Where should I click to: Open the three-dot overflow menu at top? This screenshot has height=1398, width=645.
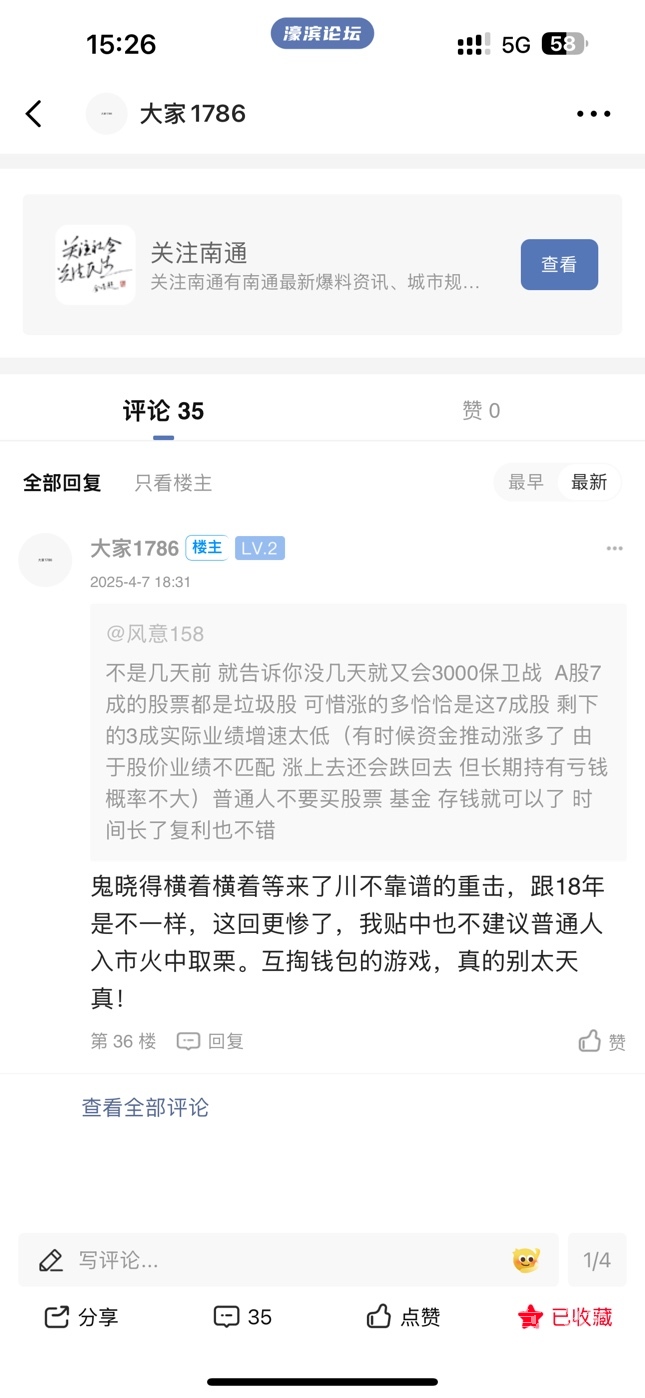coord(593,114)
